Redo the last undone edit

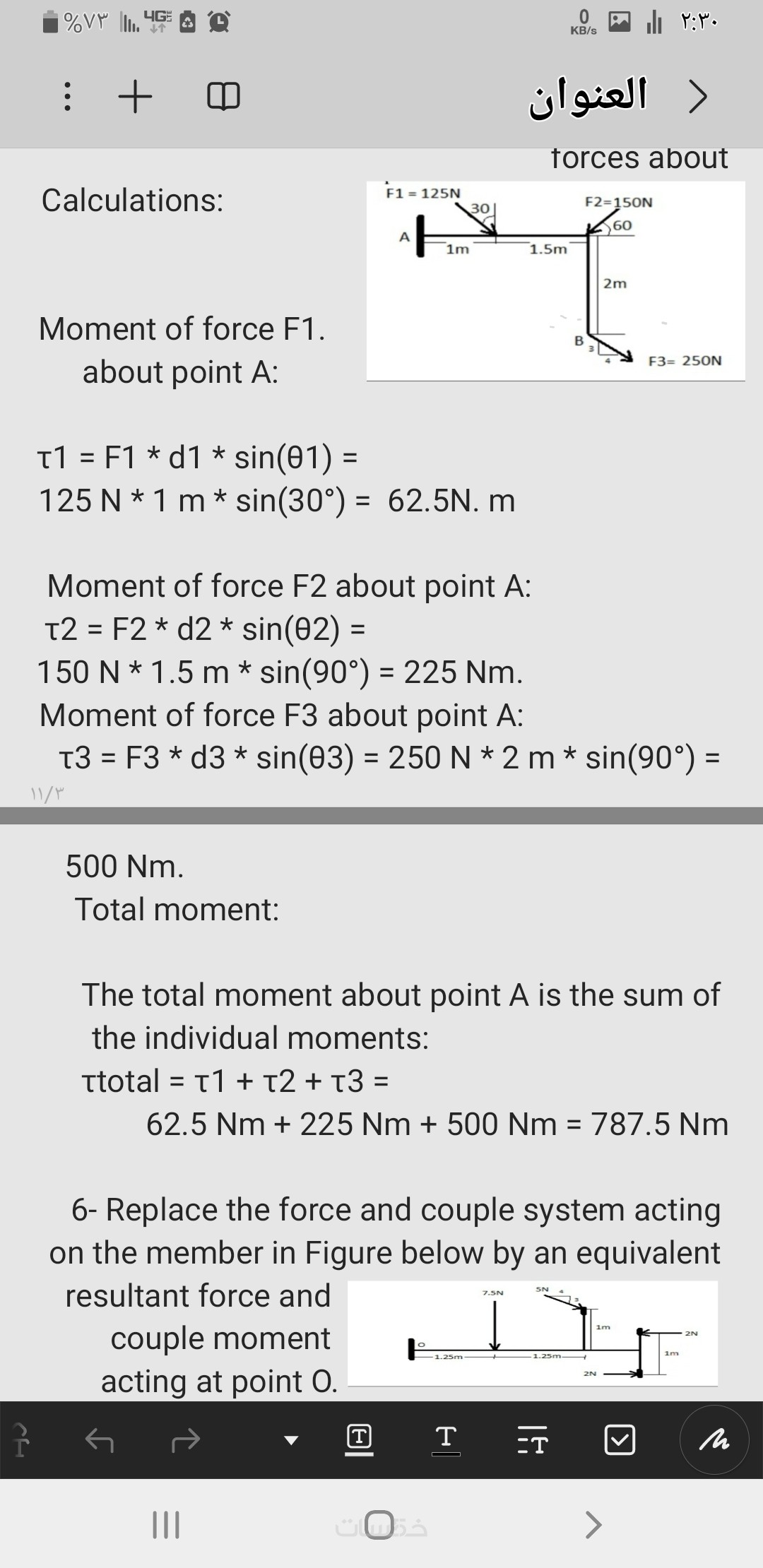(187, 1439)
